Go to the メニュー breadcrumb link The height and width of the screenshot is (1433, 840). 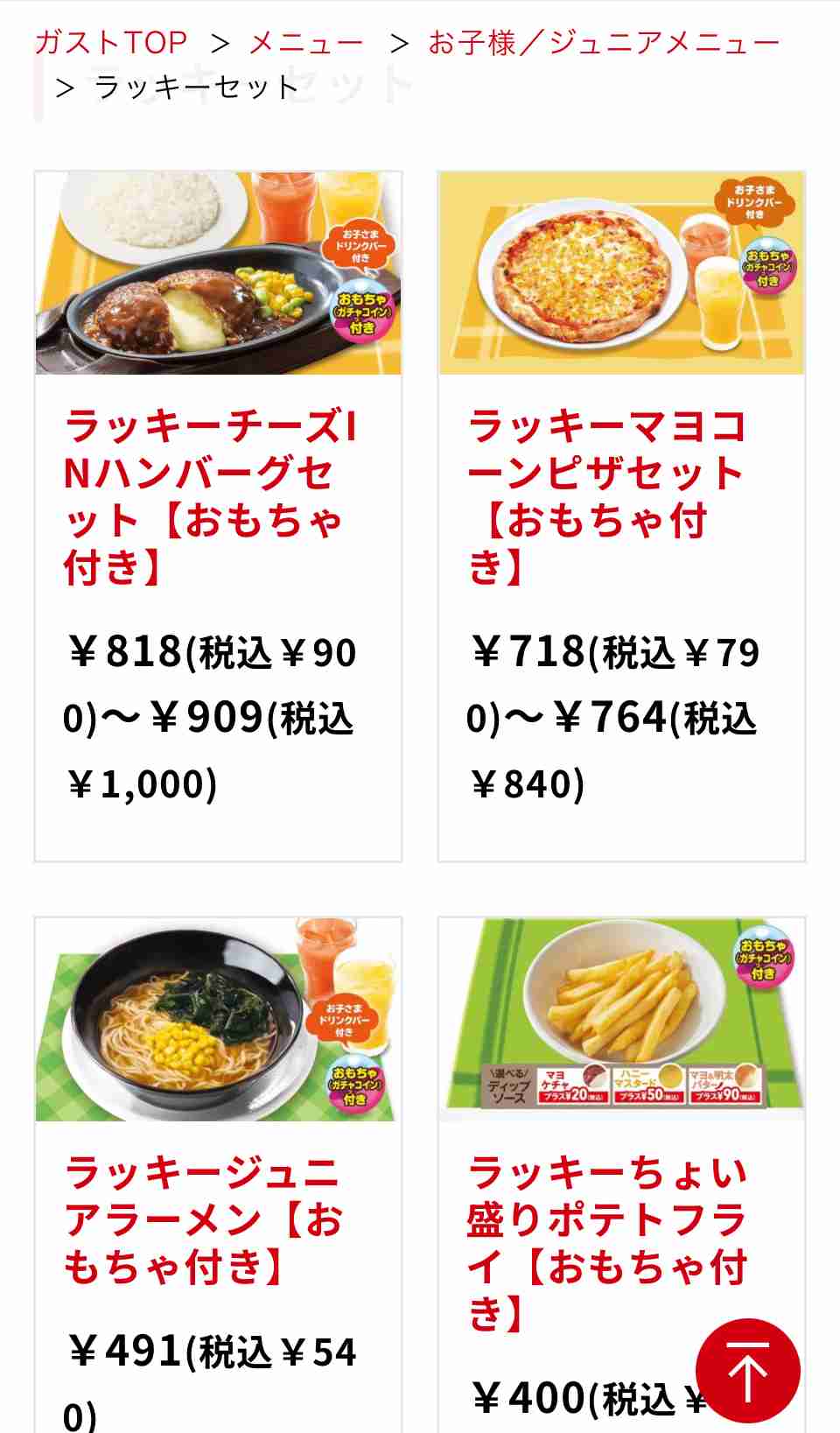[x=306, y=42]
